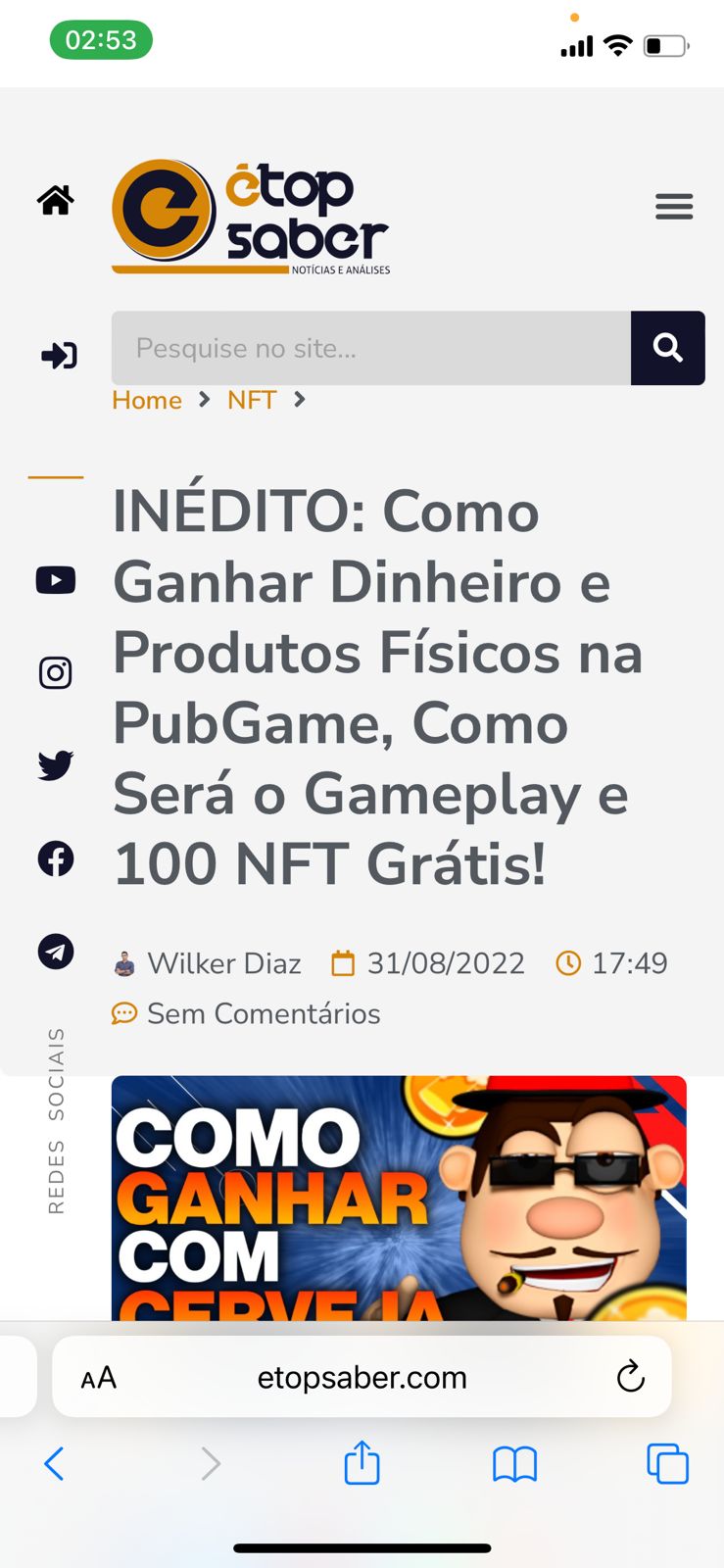Submit search with the magnifier button

pyautogui.click(x=667, y=348)
